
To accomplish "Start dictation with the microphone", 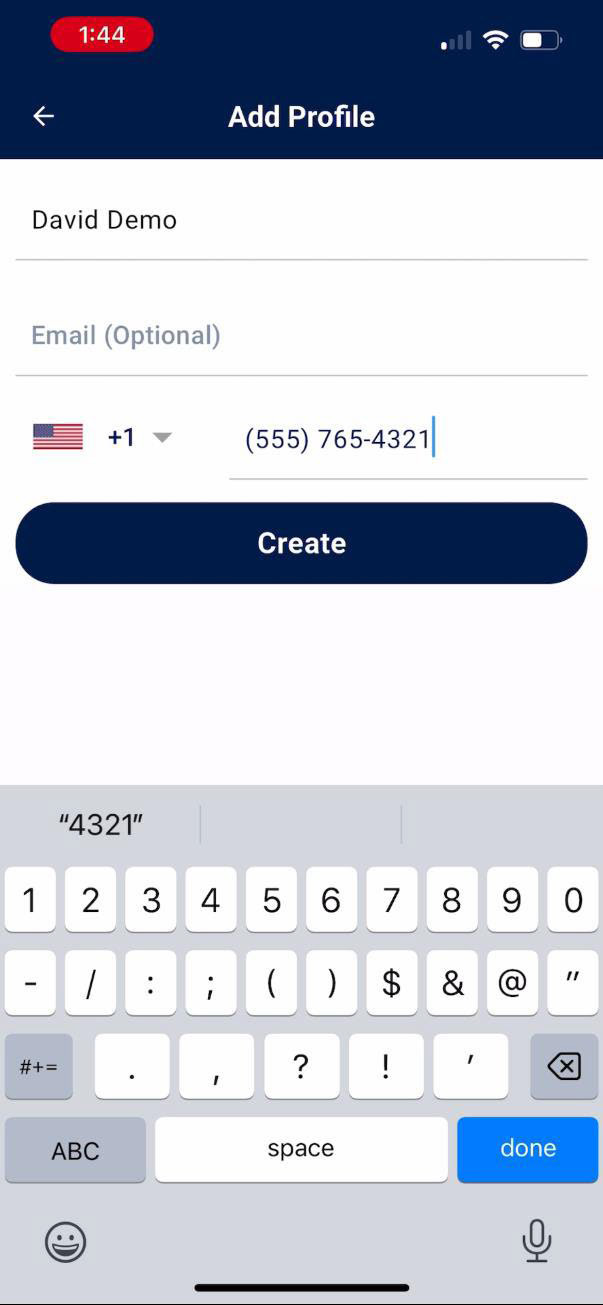I will point(536,1241).
